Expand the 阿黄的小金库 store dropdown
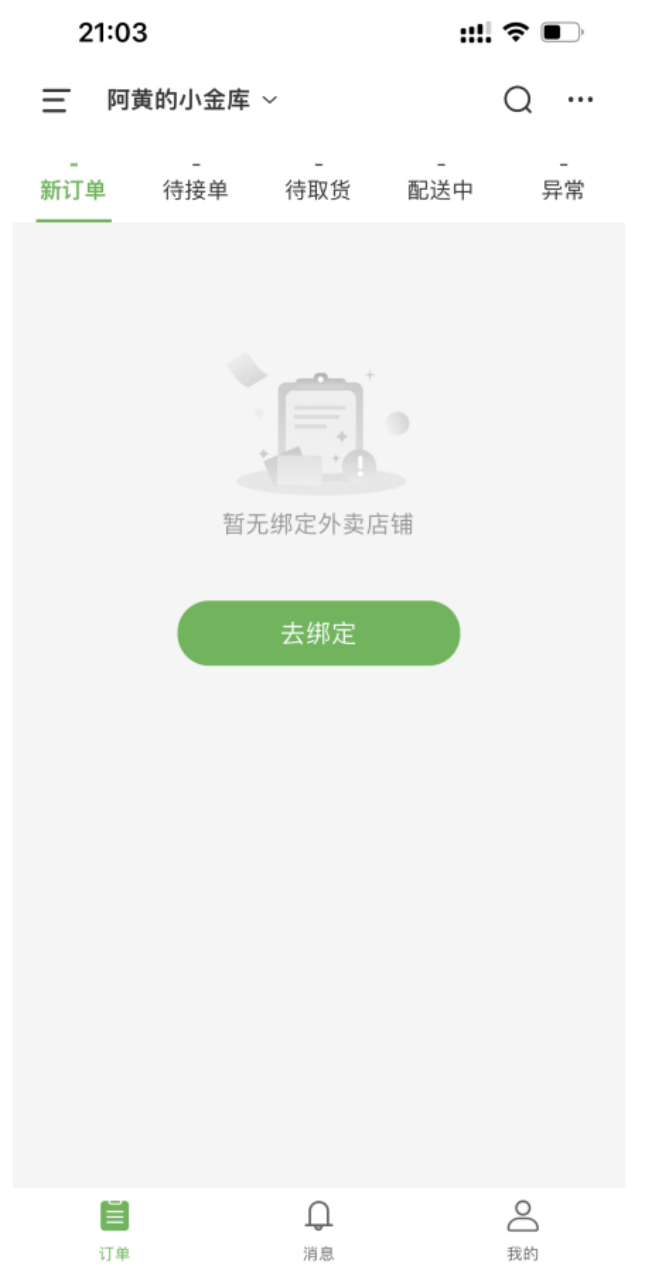 [192, 100]
